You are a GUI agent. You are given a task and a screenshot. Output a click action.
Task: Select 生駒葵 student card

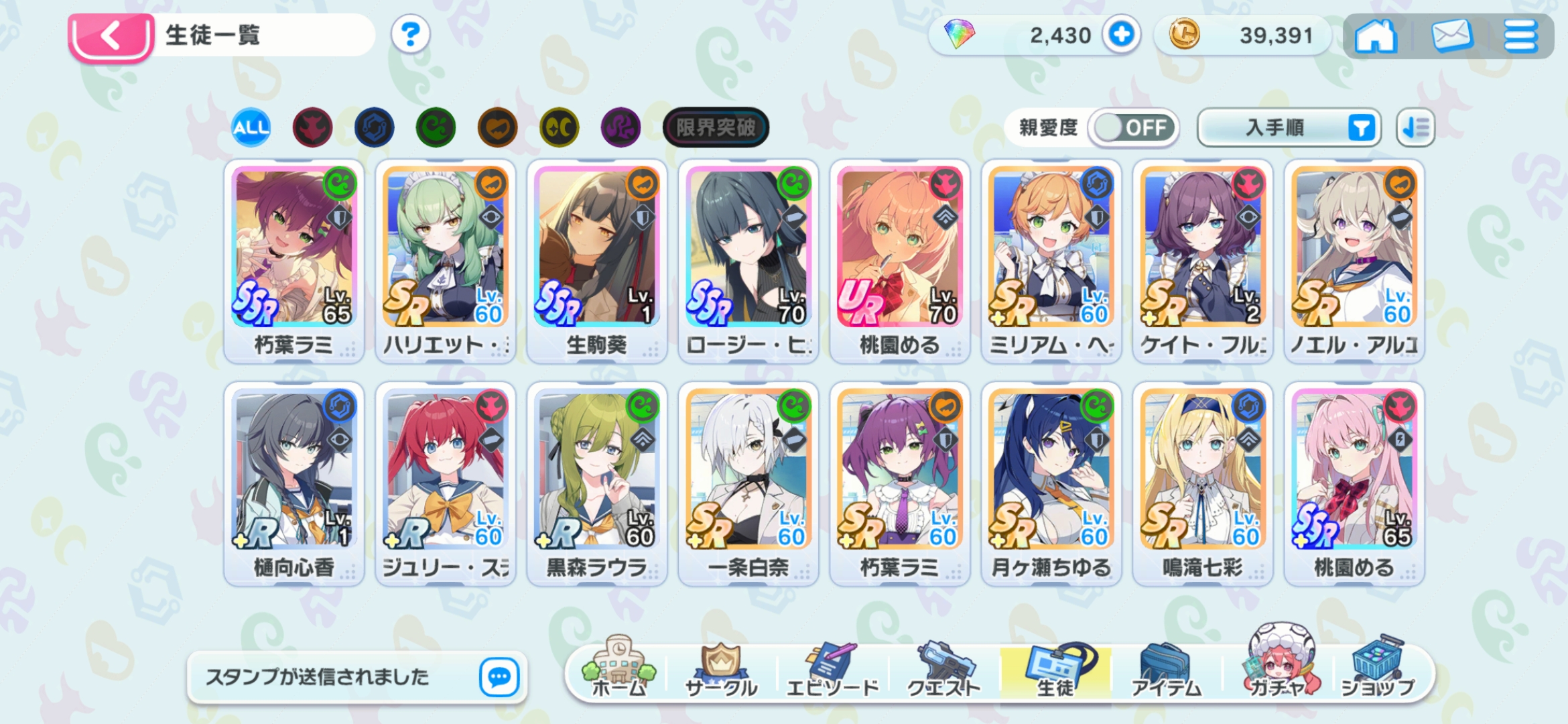597,261
